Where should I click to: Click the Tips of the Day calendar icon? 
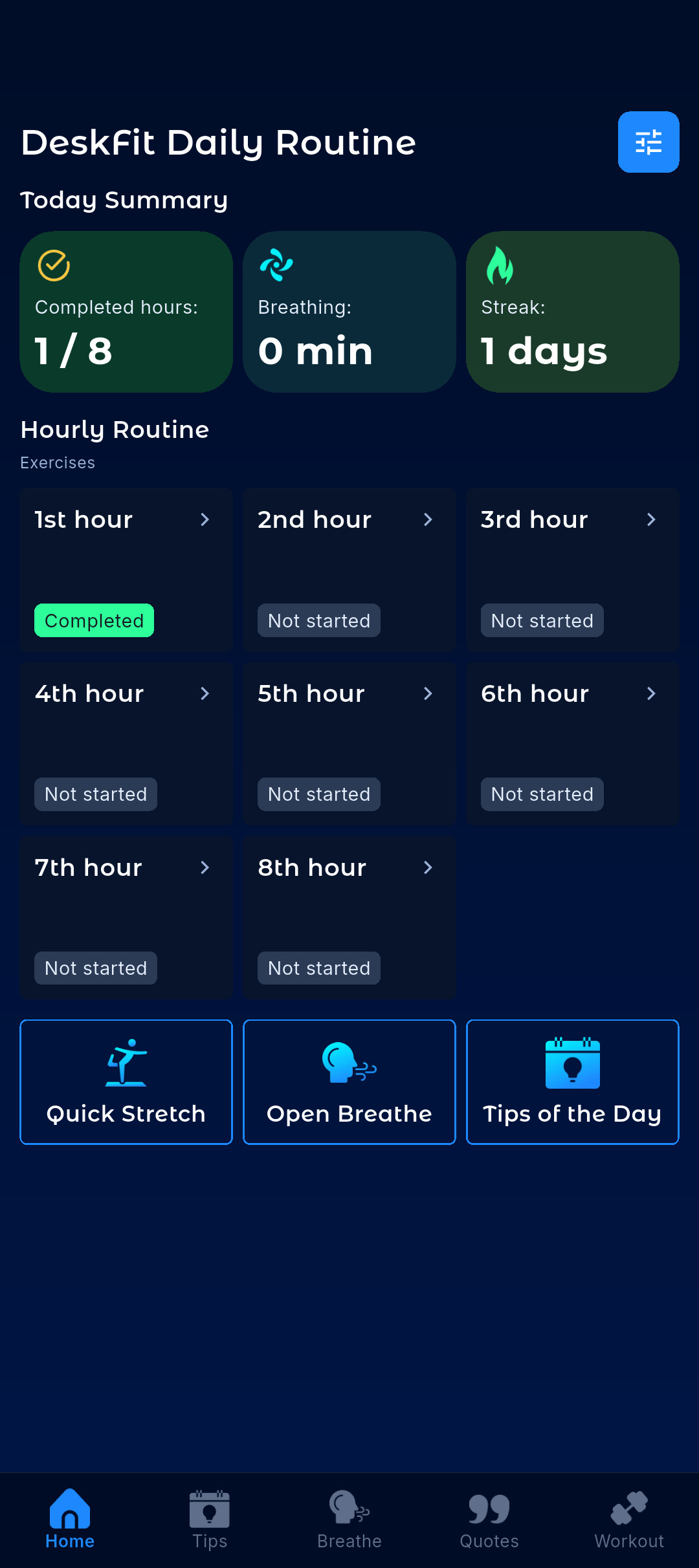pyautogui.click(x=572, y=1061)
